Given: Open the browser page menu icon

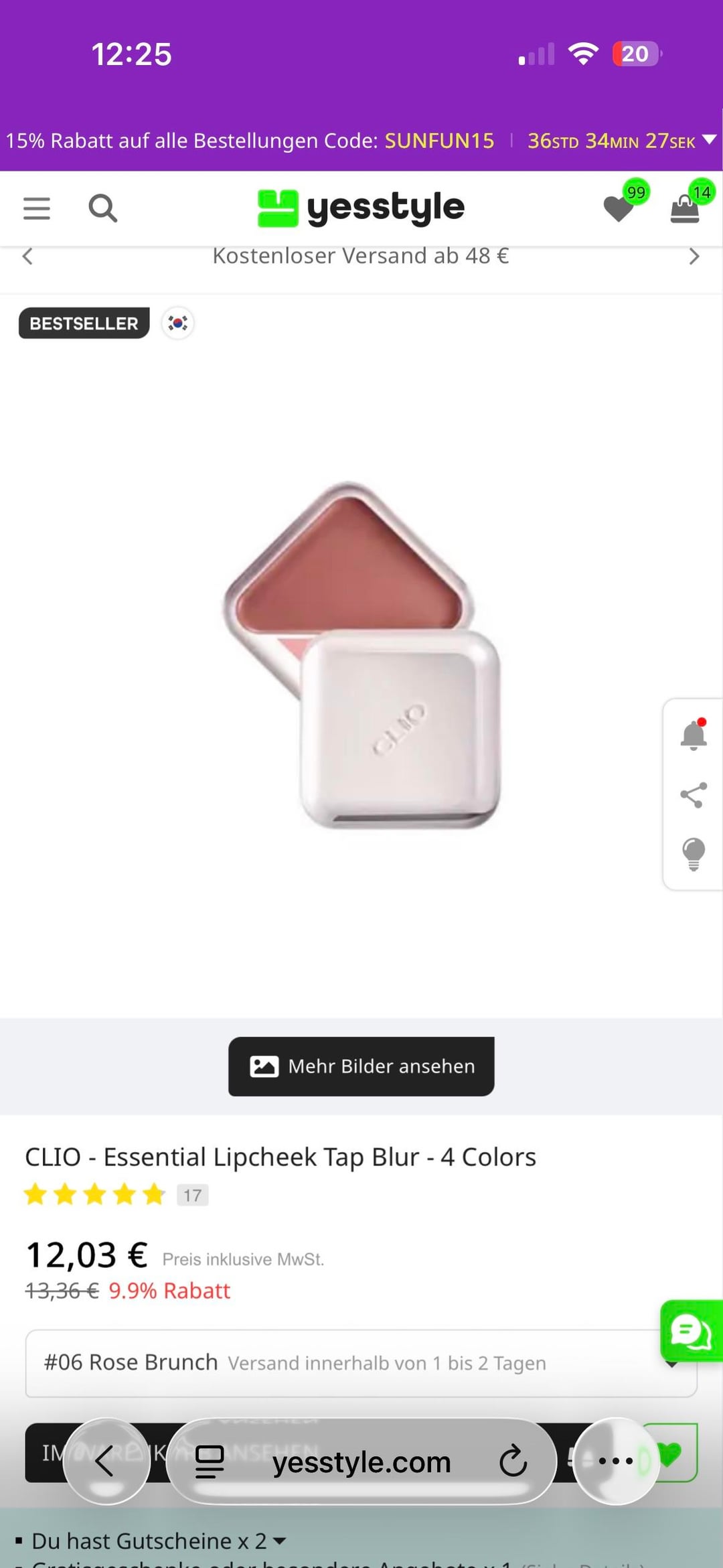Looking at the screenshot, I should (x=210, y=1462).
